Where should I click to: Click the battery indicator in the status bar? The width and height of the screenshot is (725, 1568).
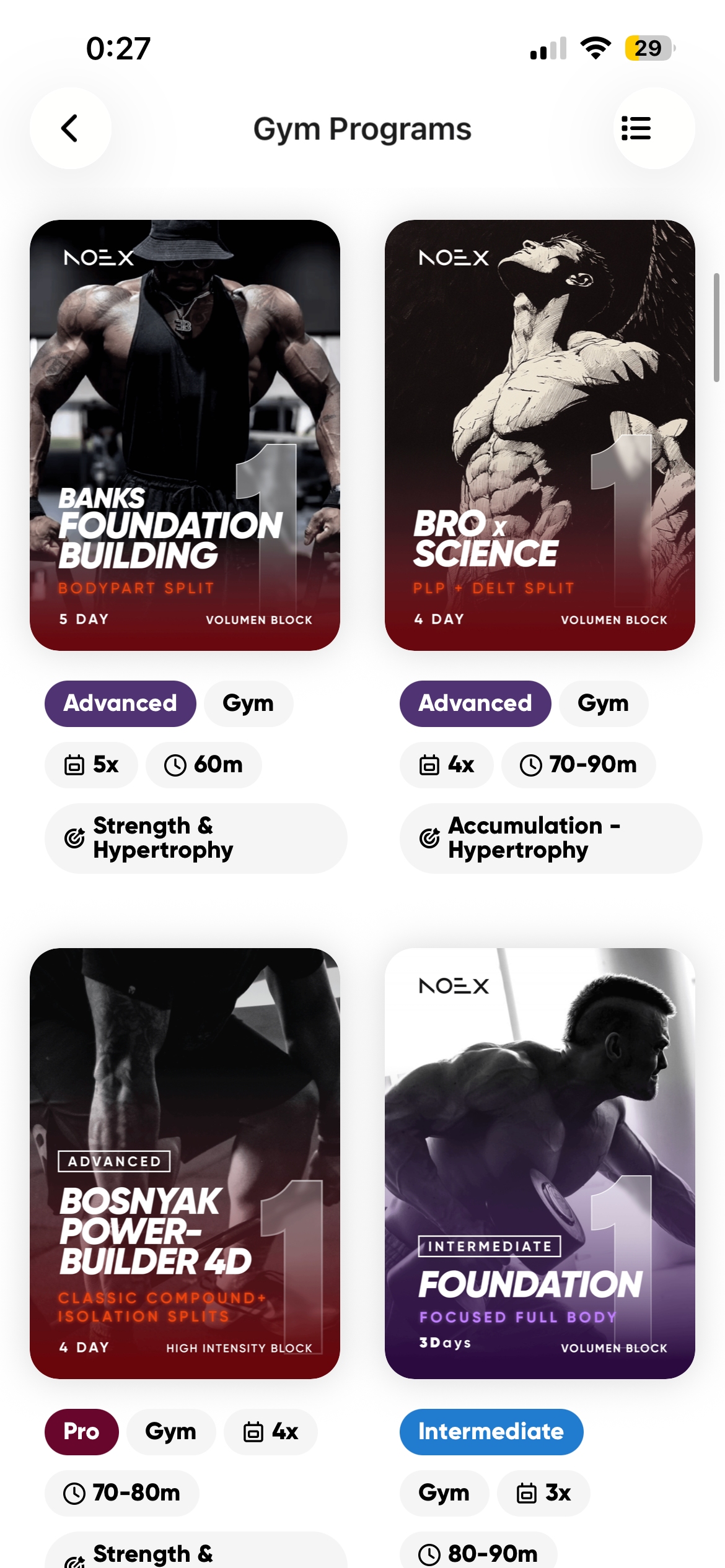tap(649, 48)
